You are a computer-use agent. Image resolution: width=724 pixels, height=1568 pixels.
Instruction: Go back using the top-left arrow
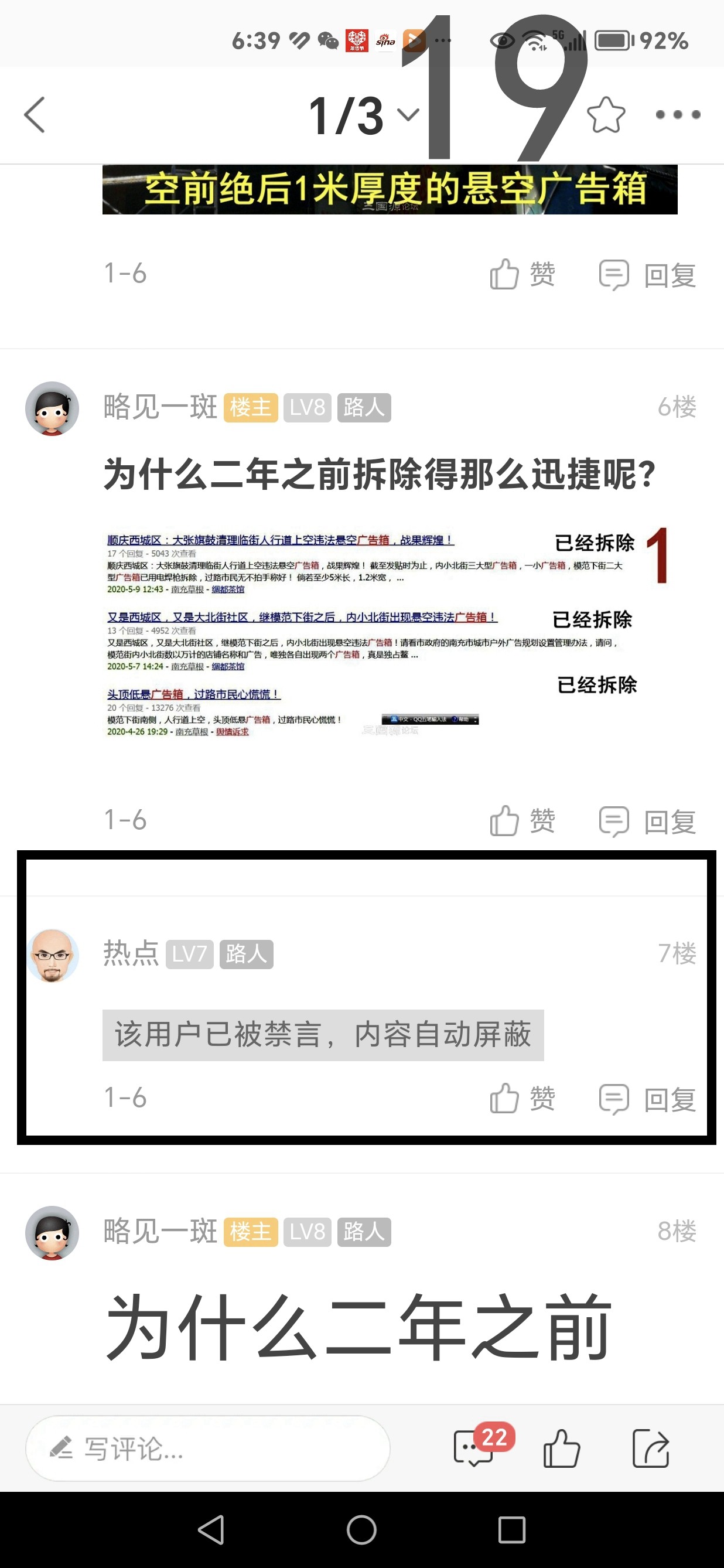point(35,114)
